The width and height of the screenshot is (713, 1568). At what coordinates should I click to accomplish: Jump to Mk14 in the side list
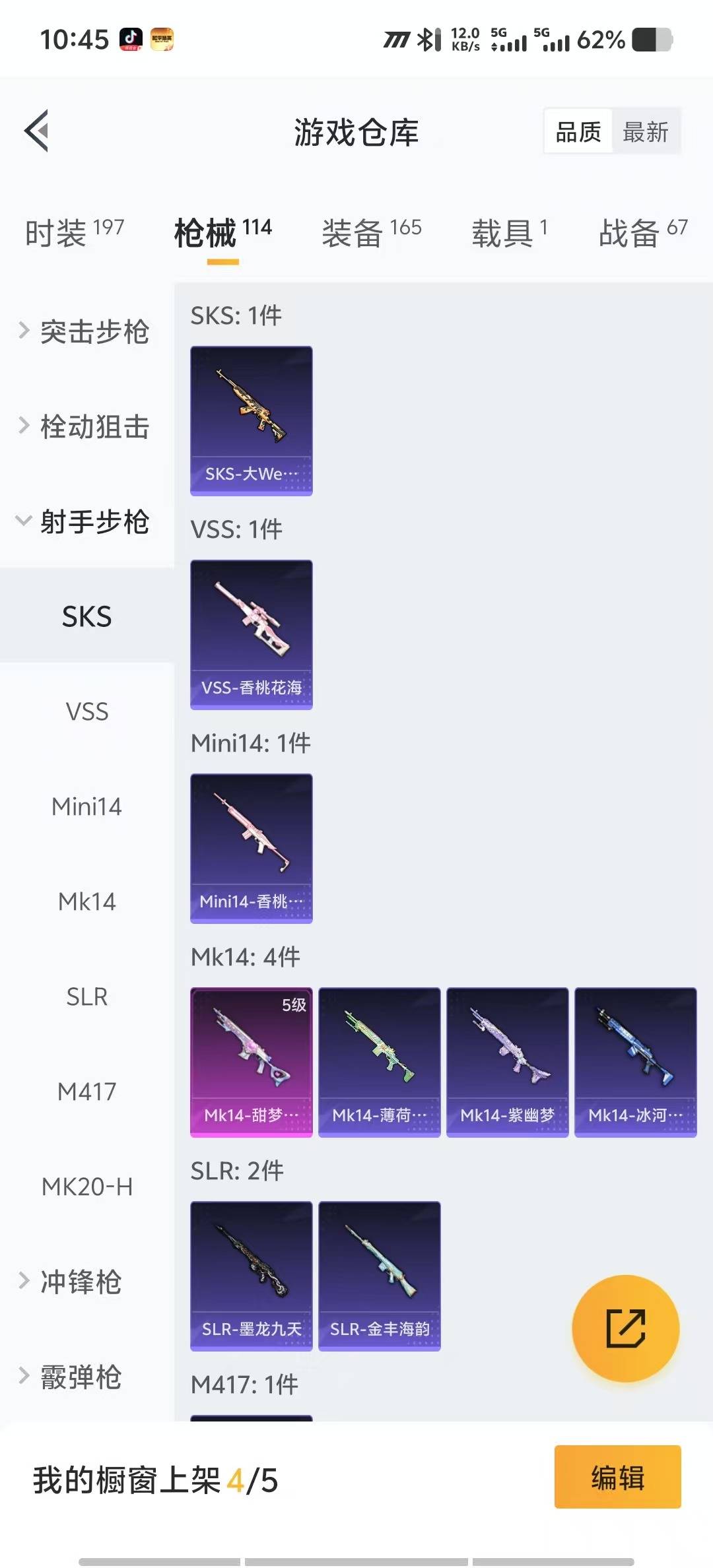[86, 901]
